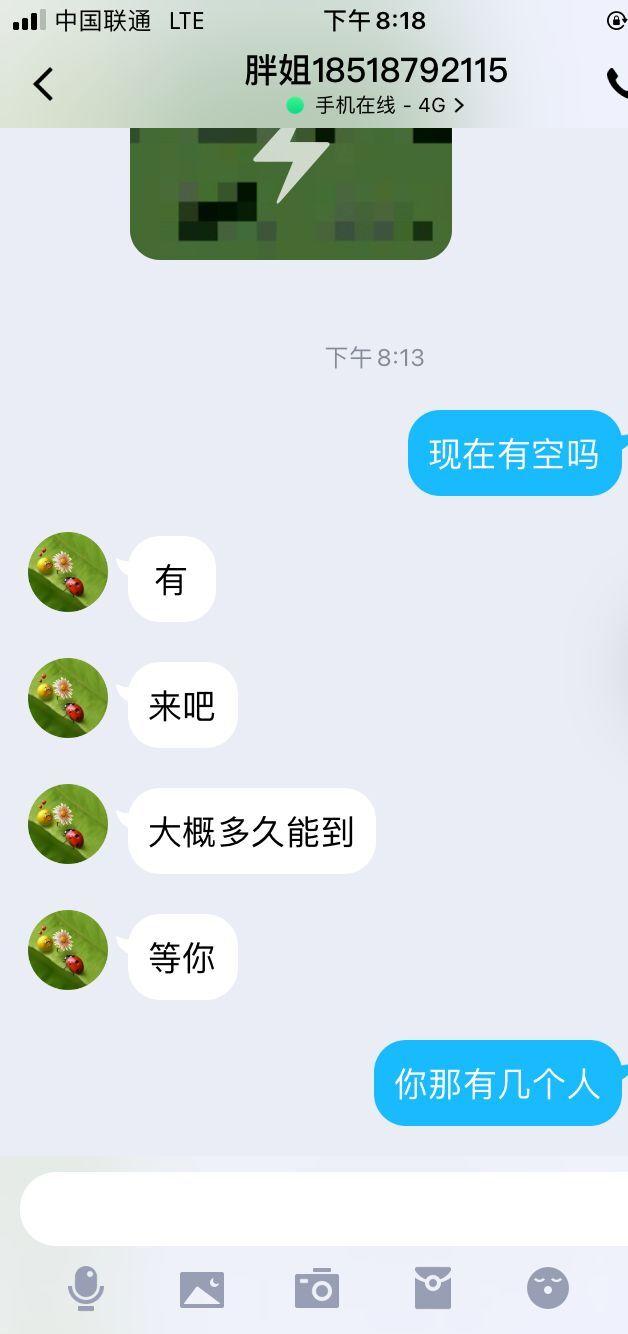Open the camera to take a photo
This screenshot has width=628, height=1334.
(317, 1289)
